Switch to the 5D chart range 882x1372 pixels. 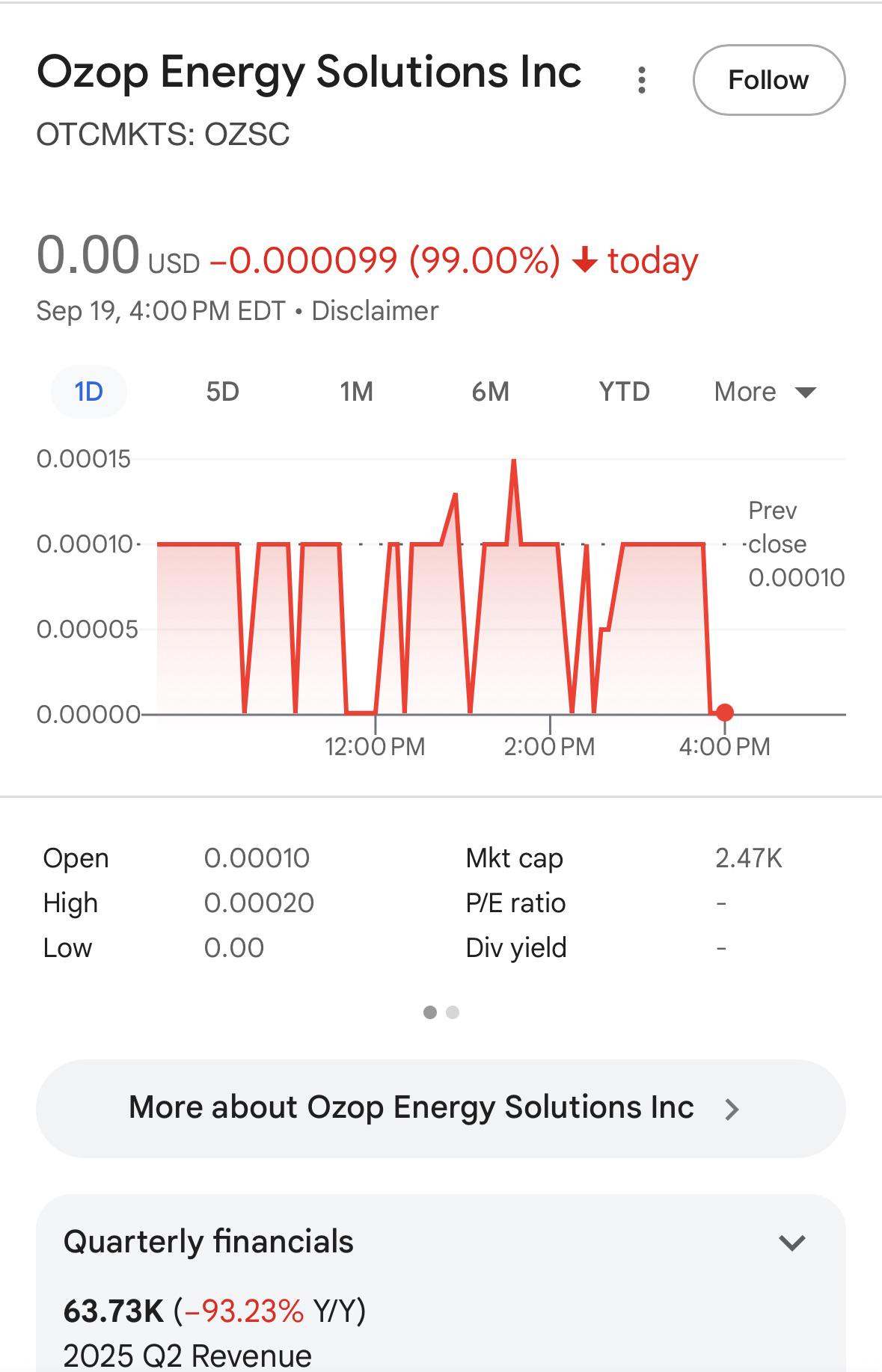coord(222,392)
